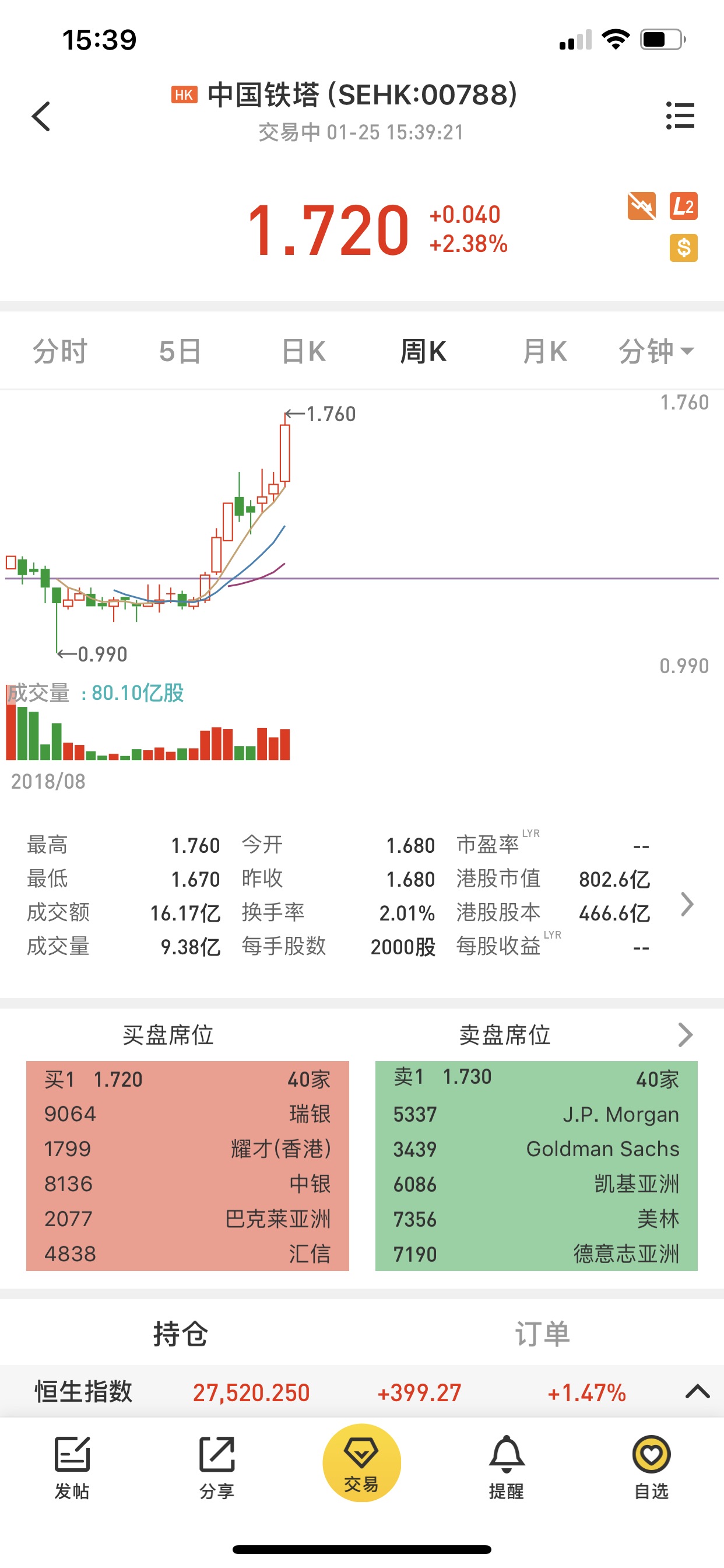Open the list menu icon at top right
The image size is (724, 1568).
click(x=680, y=115)
